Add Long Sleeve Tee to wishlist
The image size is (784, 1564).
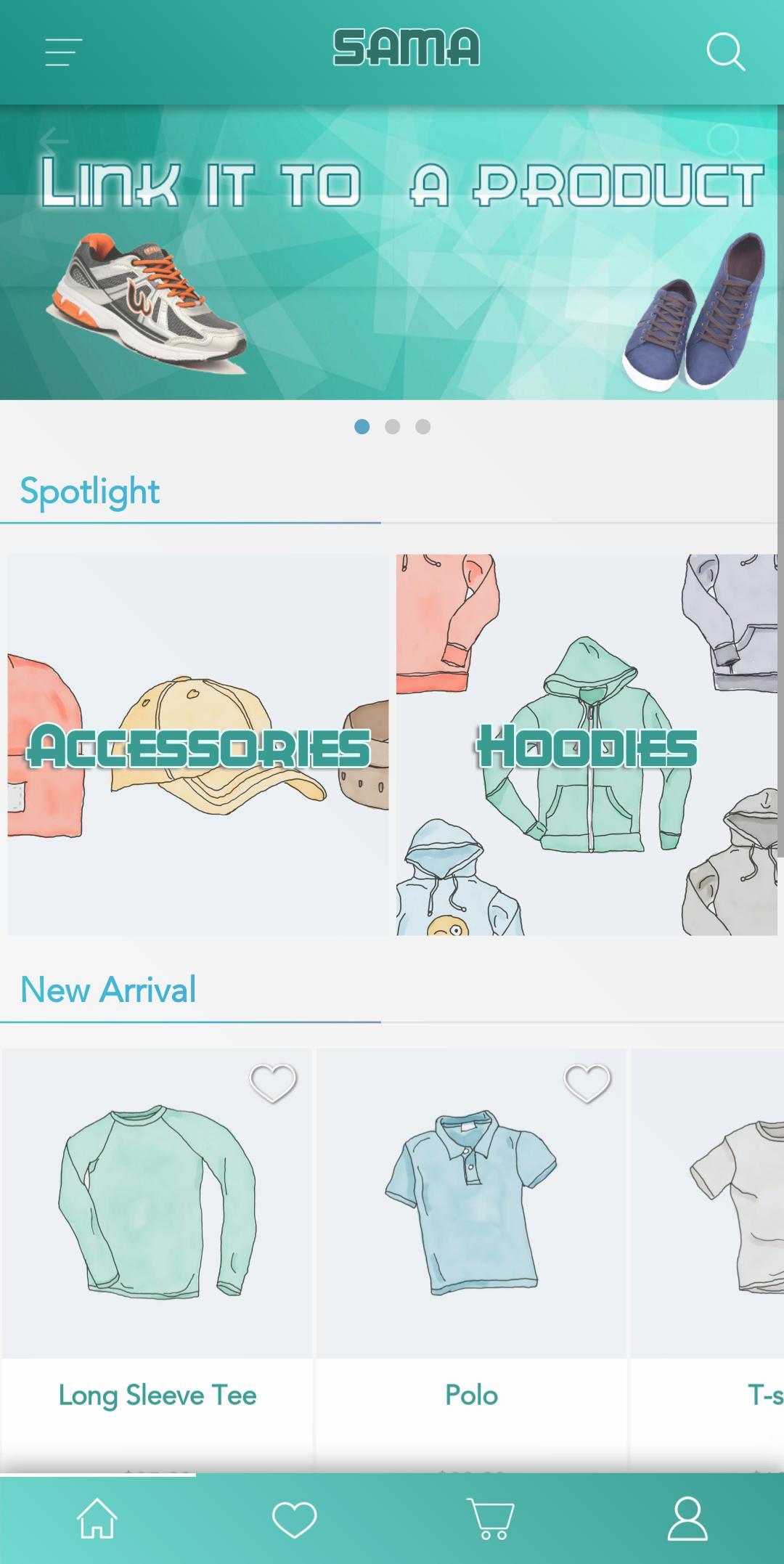pos(273,1083)
